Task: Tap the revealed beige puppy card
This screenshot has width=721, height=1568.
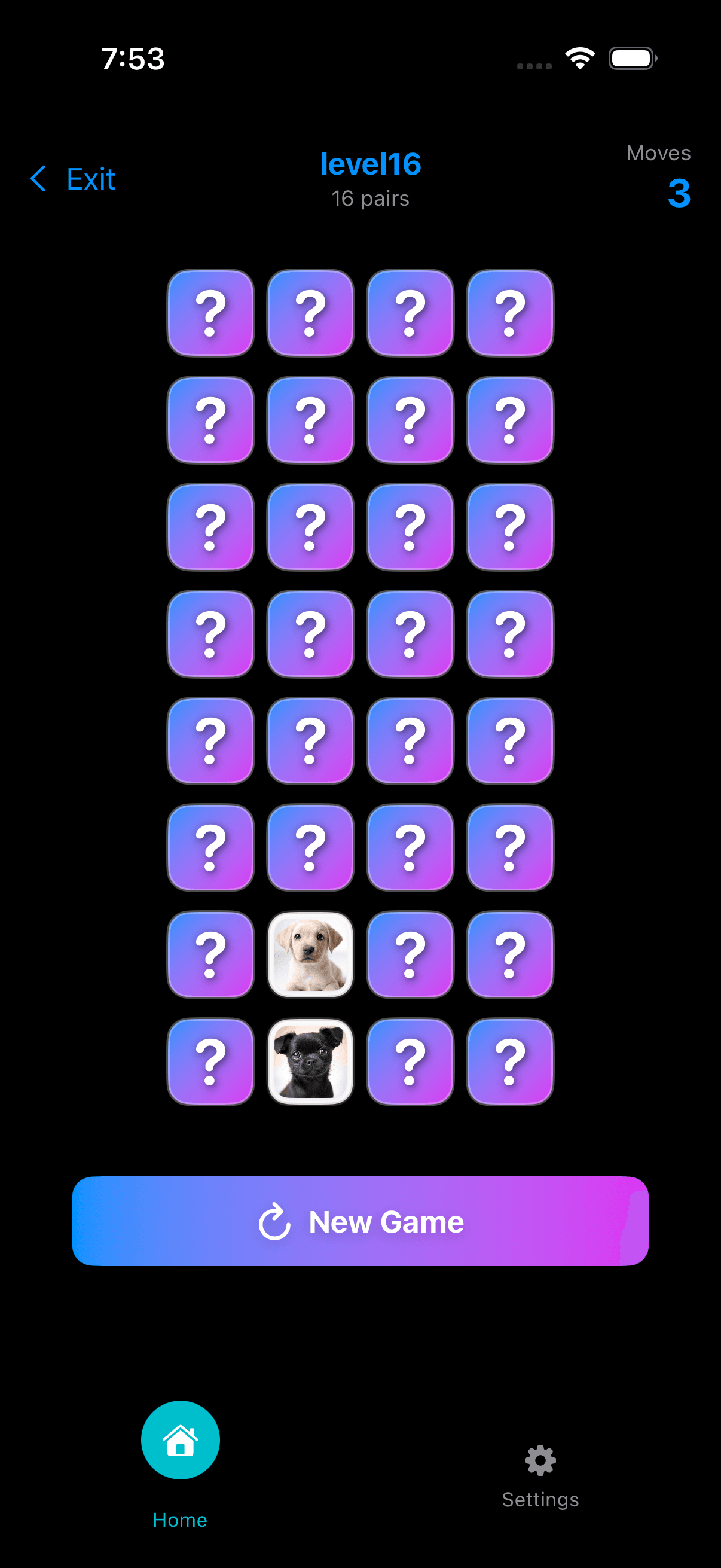Action: pos(310,954)
